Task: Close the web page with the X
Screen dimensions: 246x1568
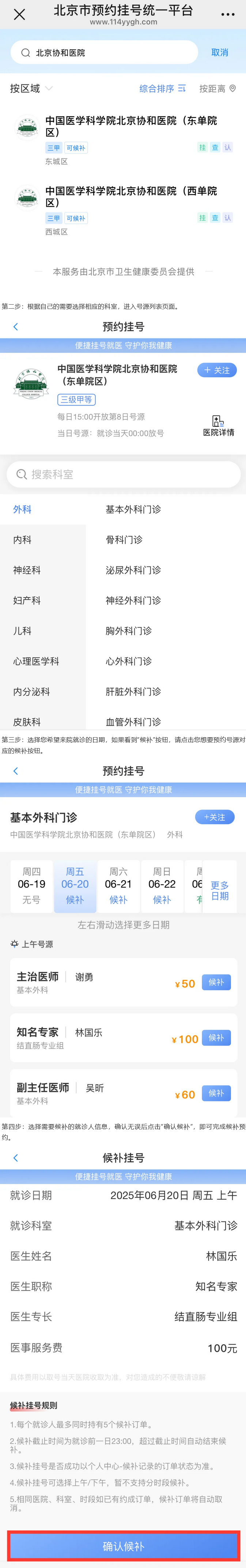Action: click(x=19, y=15)
